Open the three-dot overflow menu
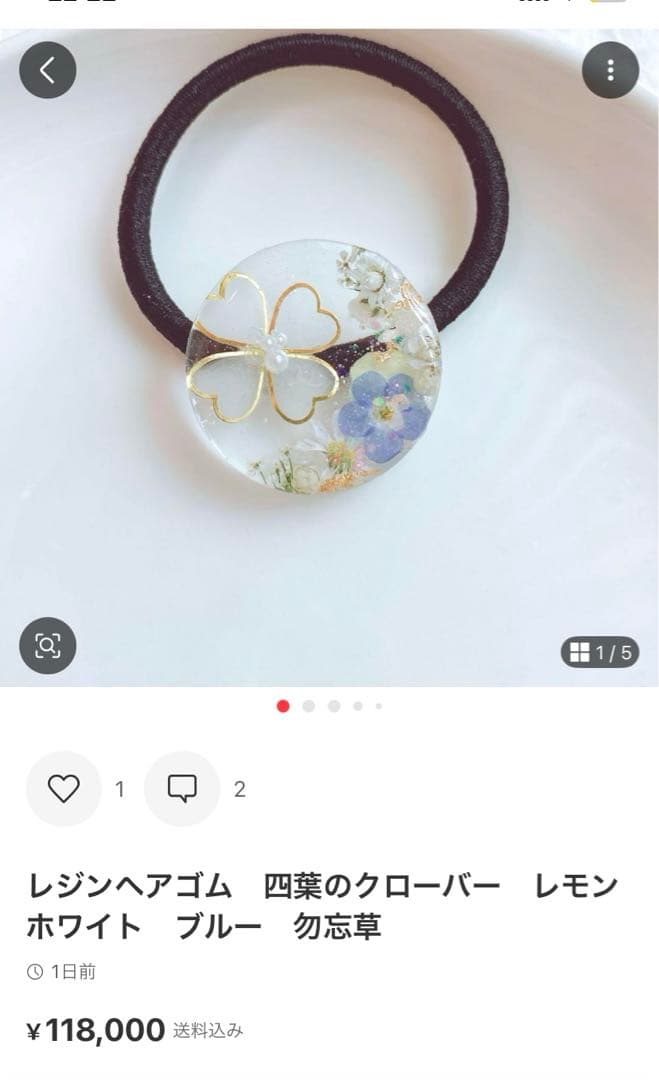This screenshot has width=659, height=1080. [610, 70]
